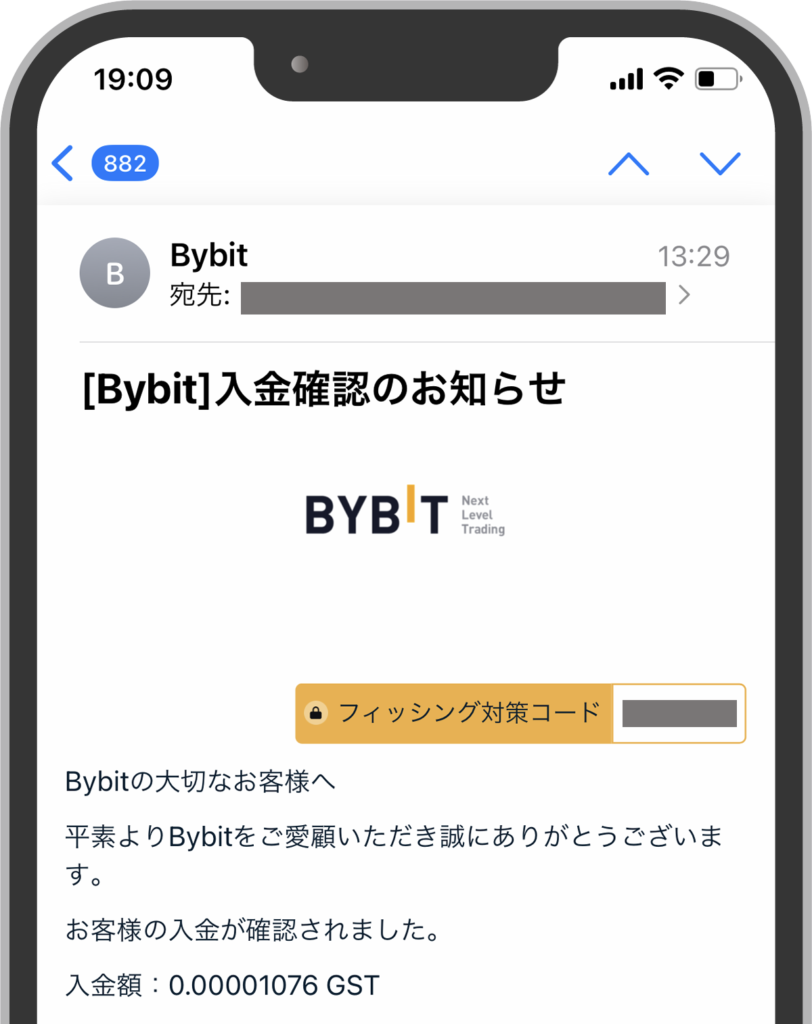Open the next email with the down arrow
812x1024 pixels.
click(x=722, y=164)
